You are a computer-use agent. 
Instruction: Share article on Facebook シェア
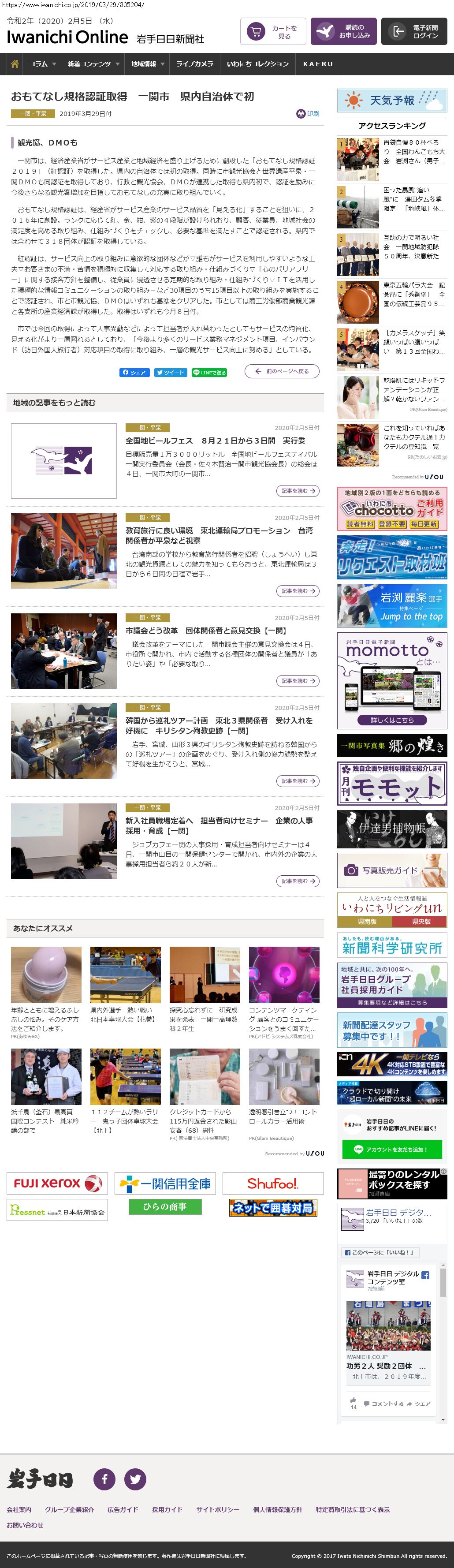pos(134,373)
